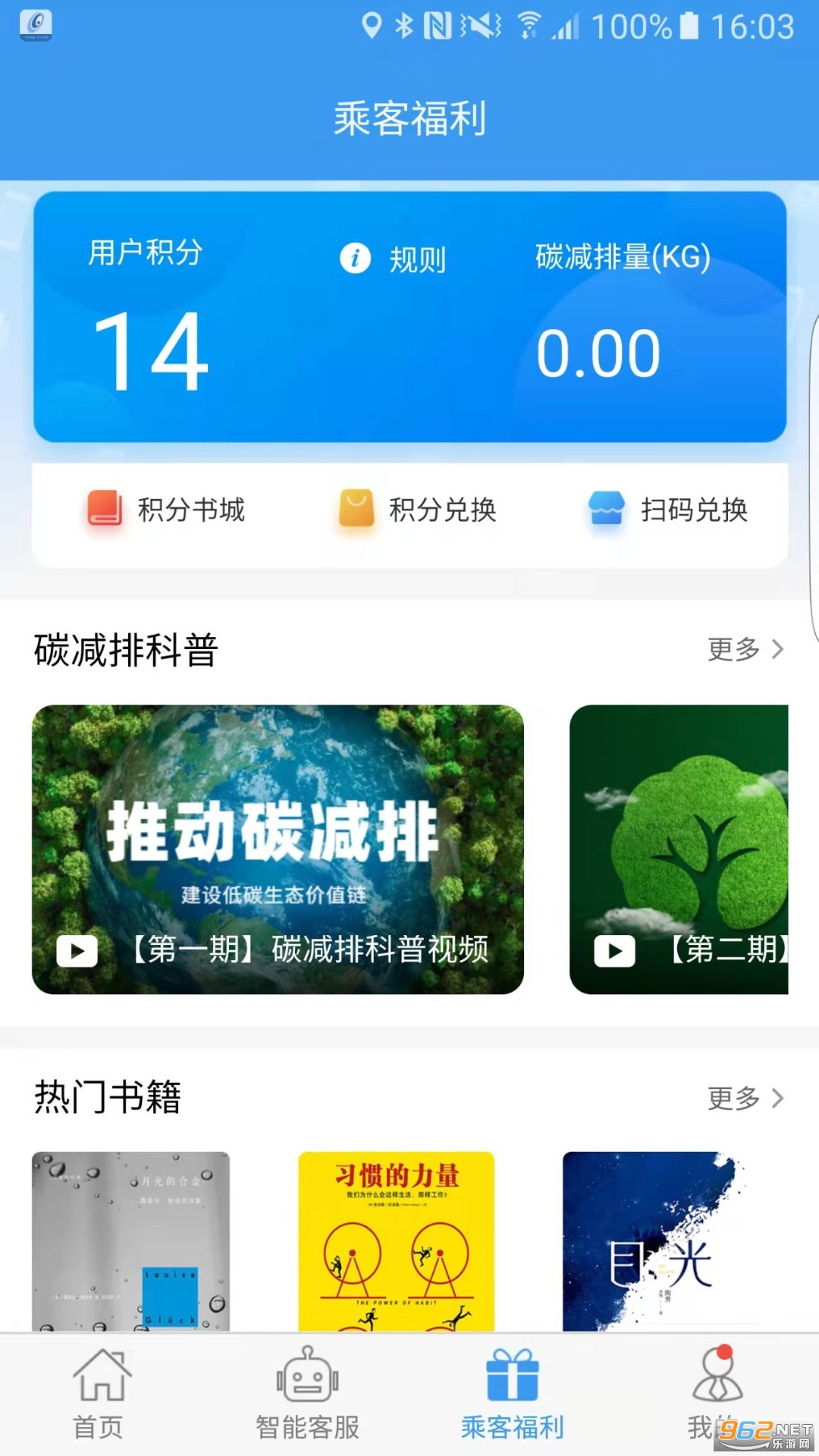Viewport: 819px width, 1456px height.
Task: View 更多 in 热门书籍 section
Action: point(745,1097)
